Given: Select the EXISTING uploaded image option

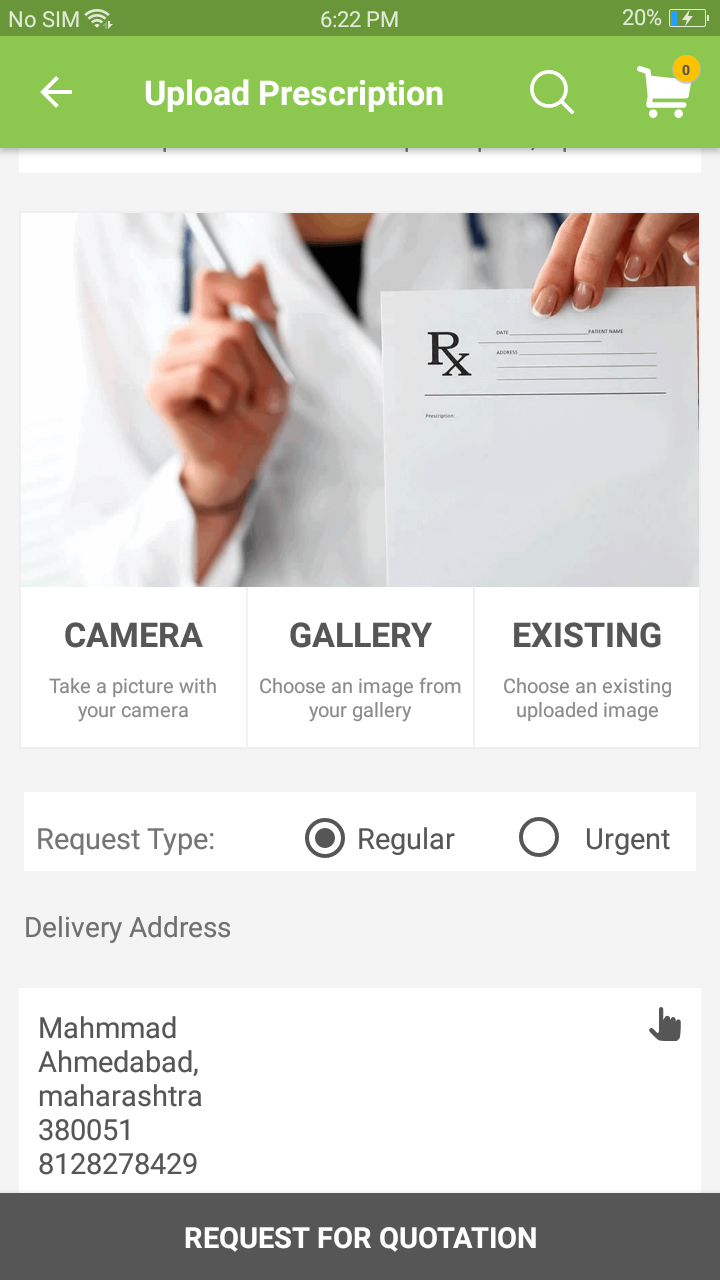Looking at the screenshot, I should pyautogui.click(x=587, y=667).
